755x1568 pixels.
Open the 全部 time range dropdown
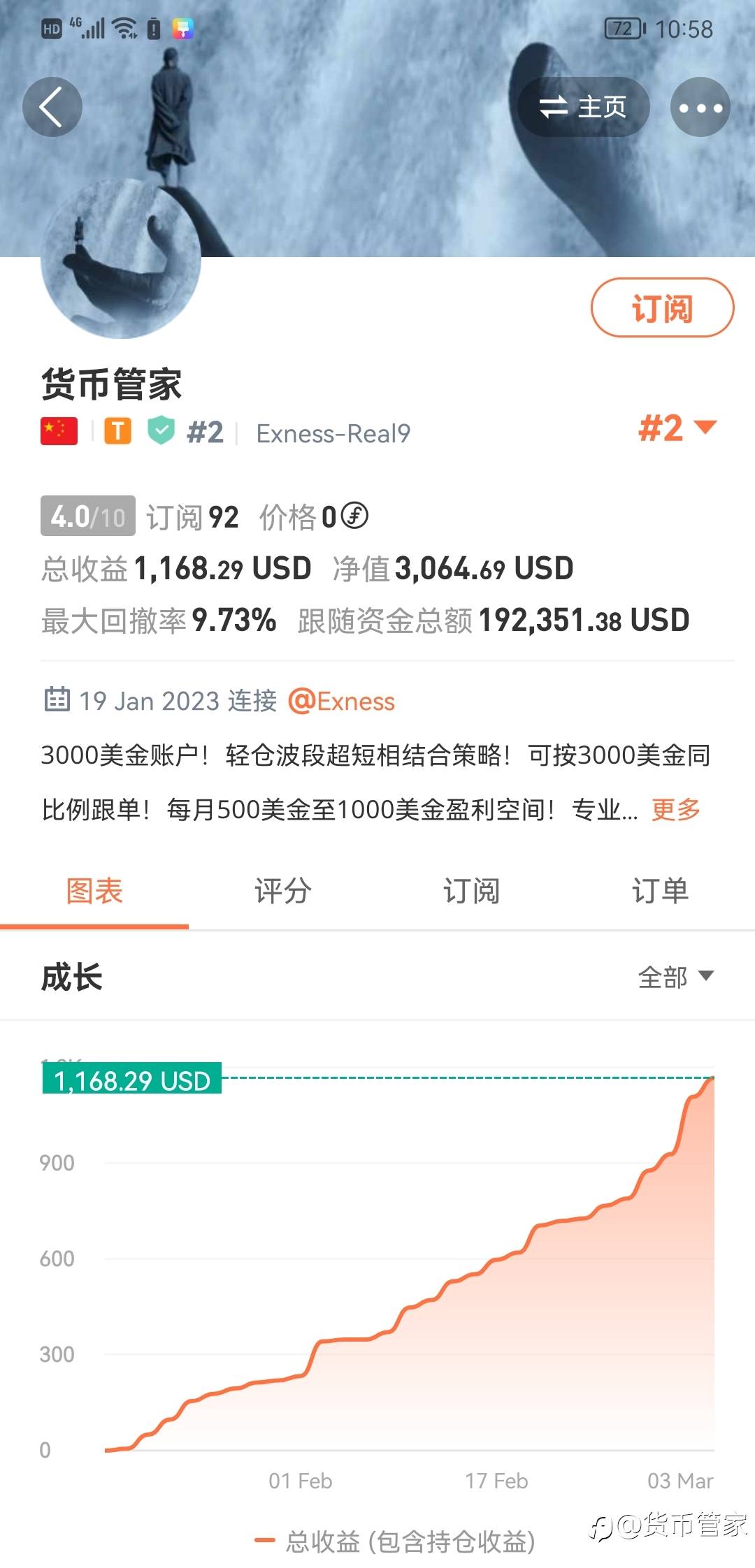(676, 976)
